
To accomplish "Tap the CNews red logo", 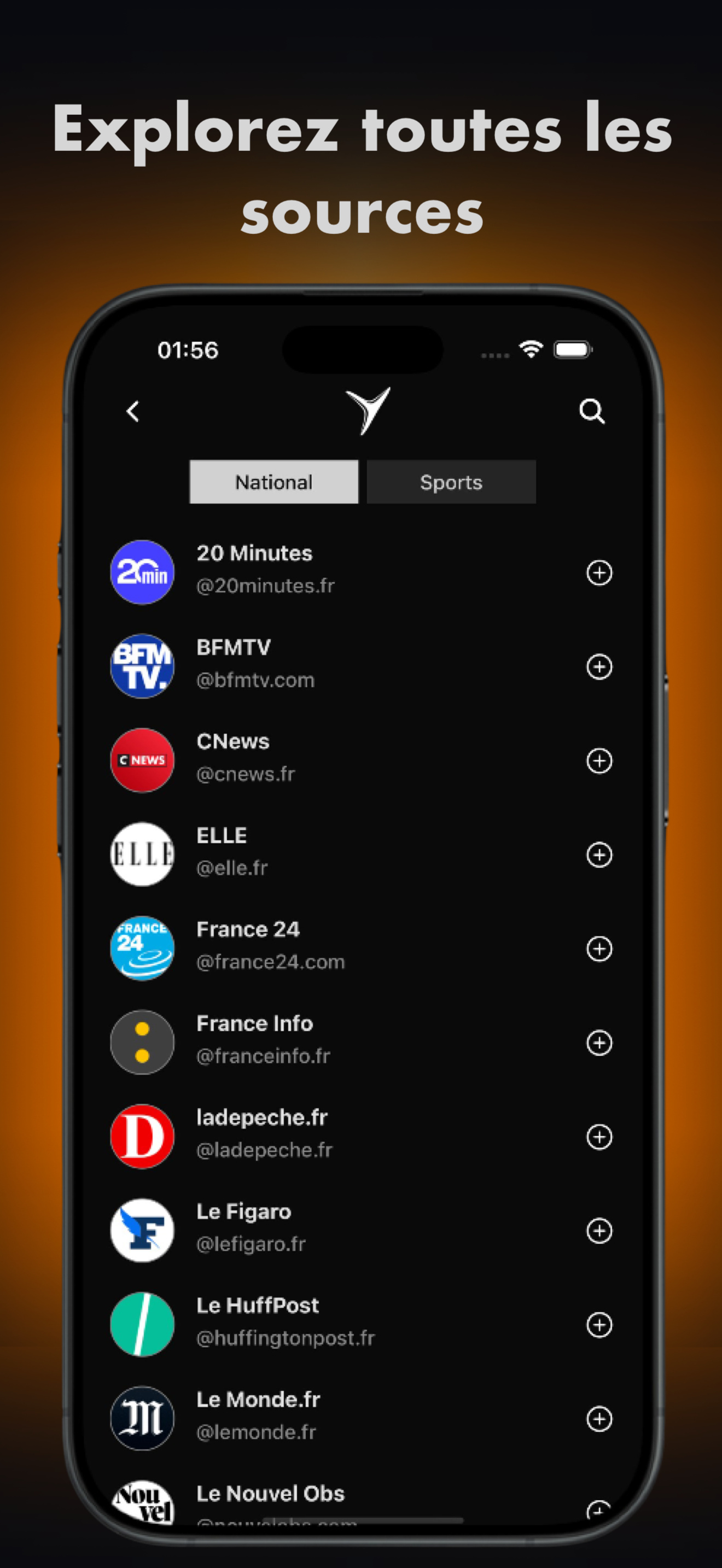I will [x=142, y=759].
